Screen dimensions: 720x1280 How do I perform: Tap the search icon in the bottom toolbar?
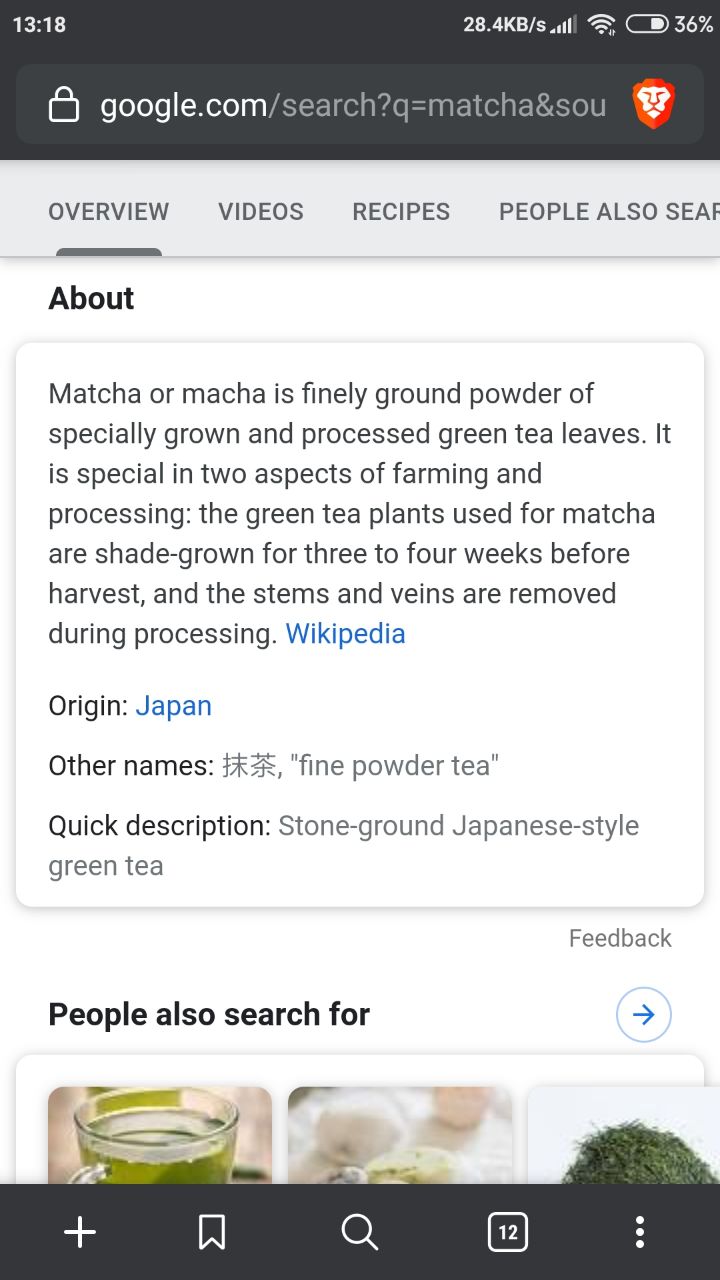tap(359, 1232)
